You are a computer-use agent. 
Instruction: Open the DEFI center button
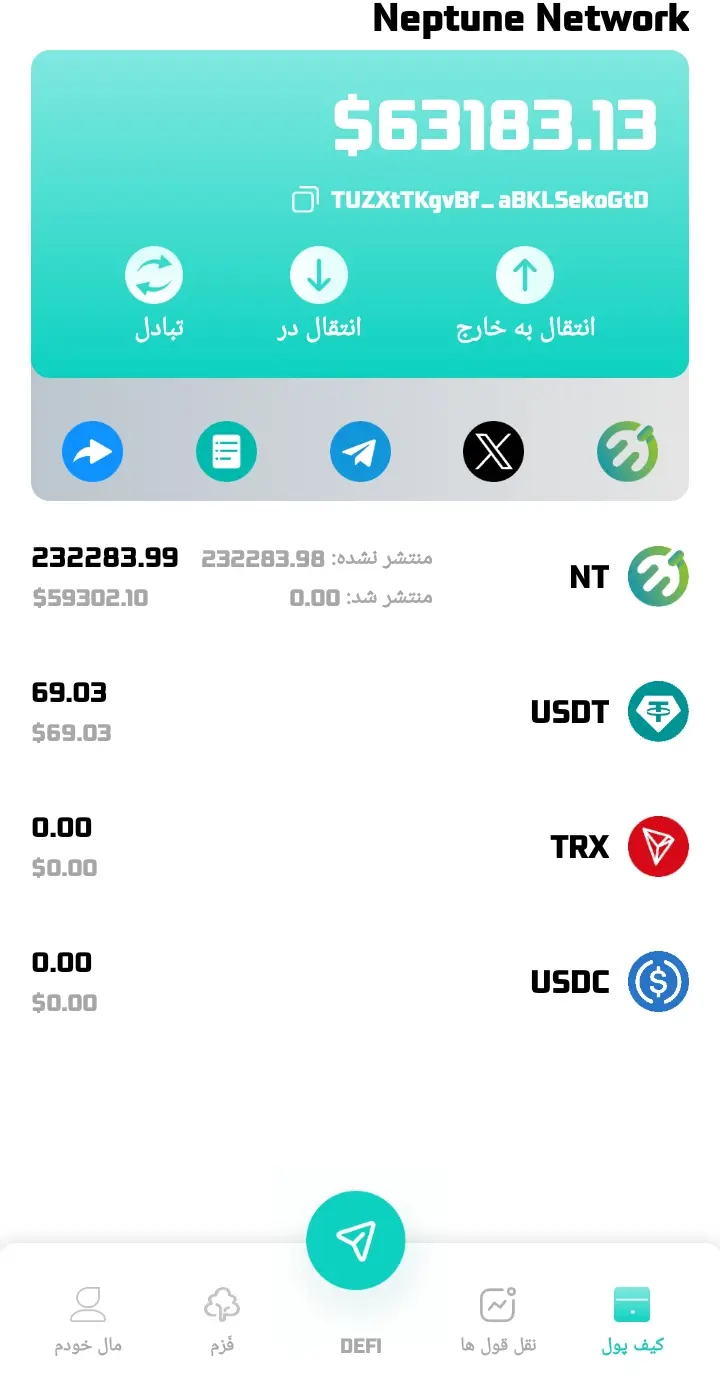356,1242
